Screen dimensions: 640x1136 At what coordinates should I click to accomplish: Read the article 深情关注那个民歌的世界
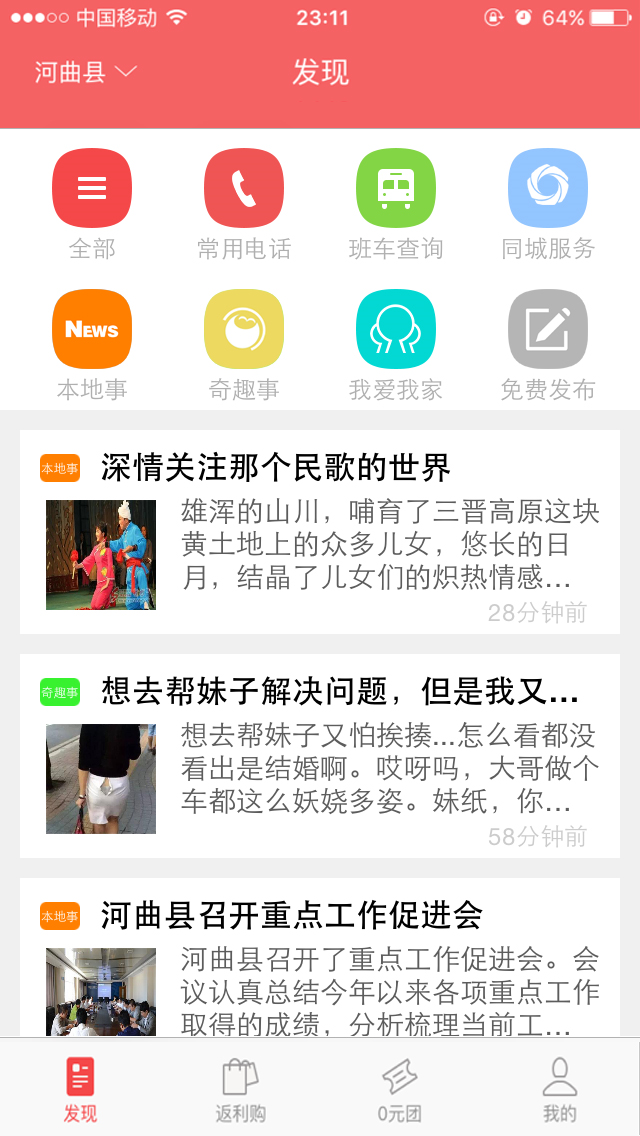tap(320, 532)
